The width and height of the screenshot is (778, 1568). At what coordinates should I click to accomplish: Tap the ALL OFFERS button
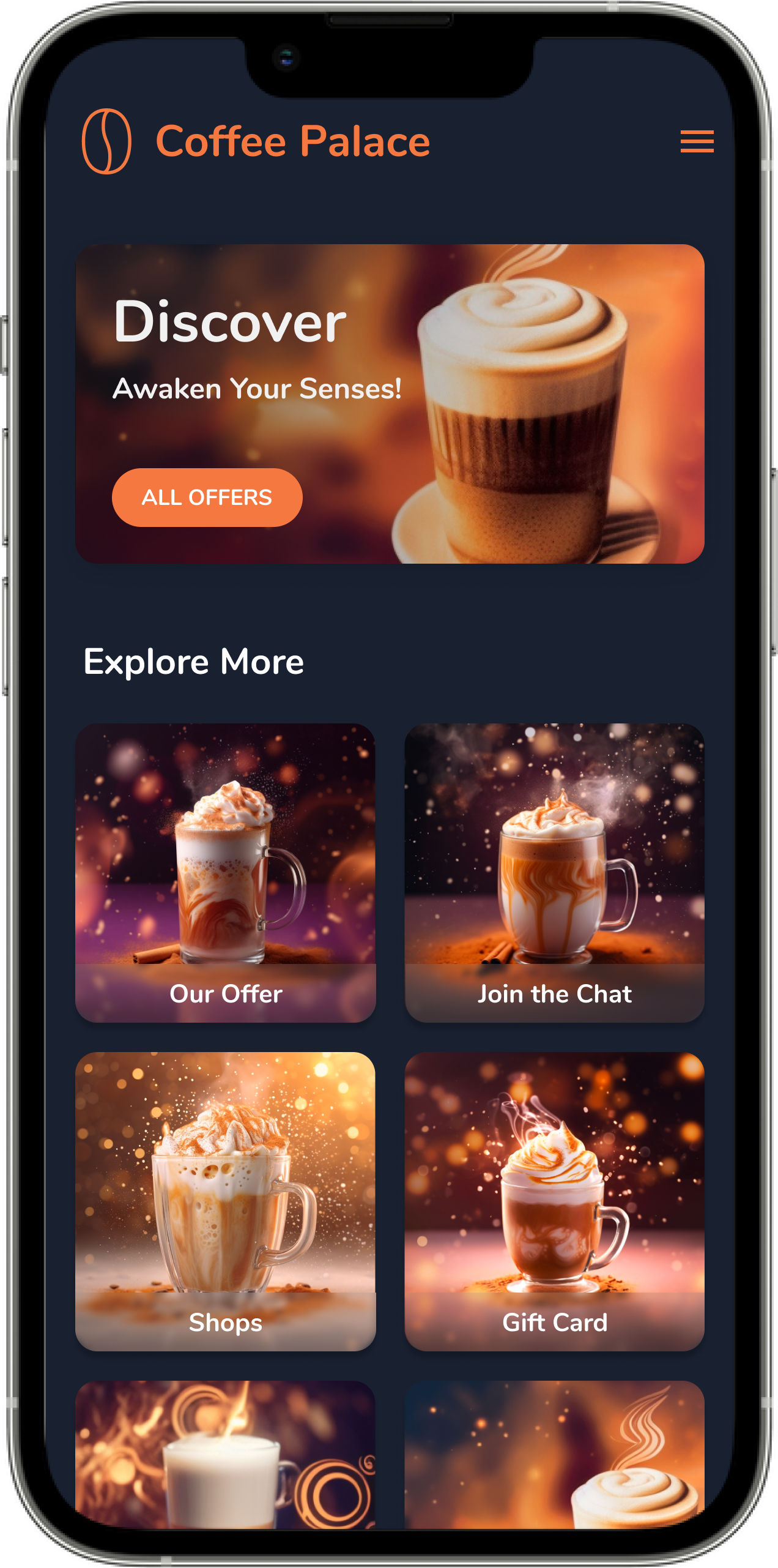tap(207, 498)
